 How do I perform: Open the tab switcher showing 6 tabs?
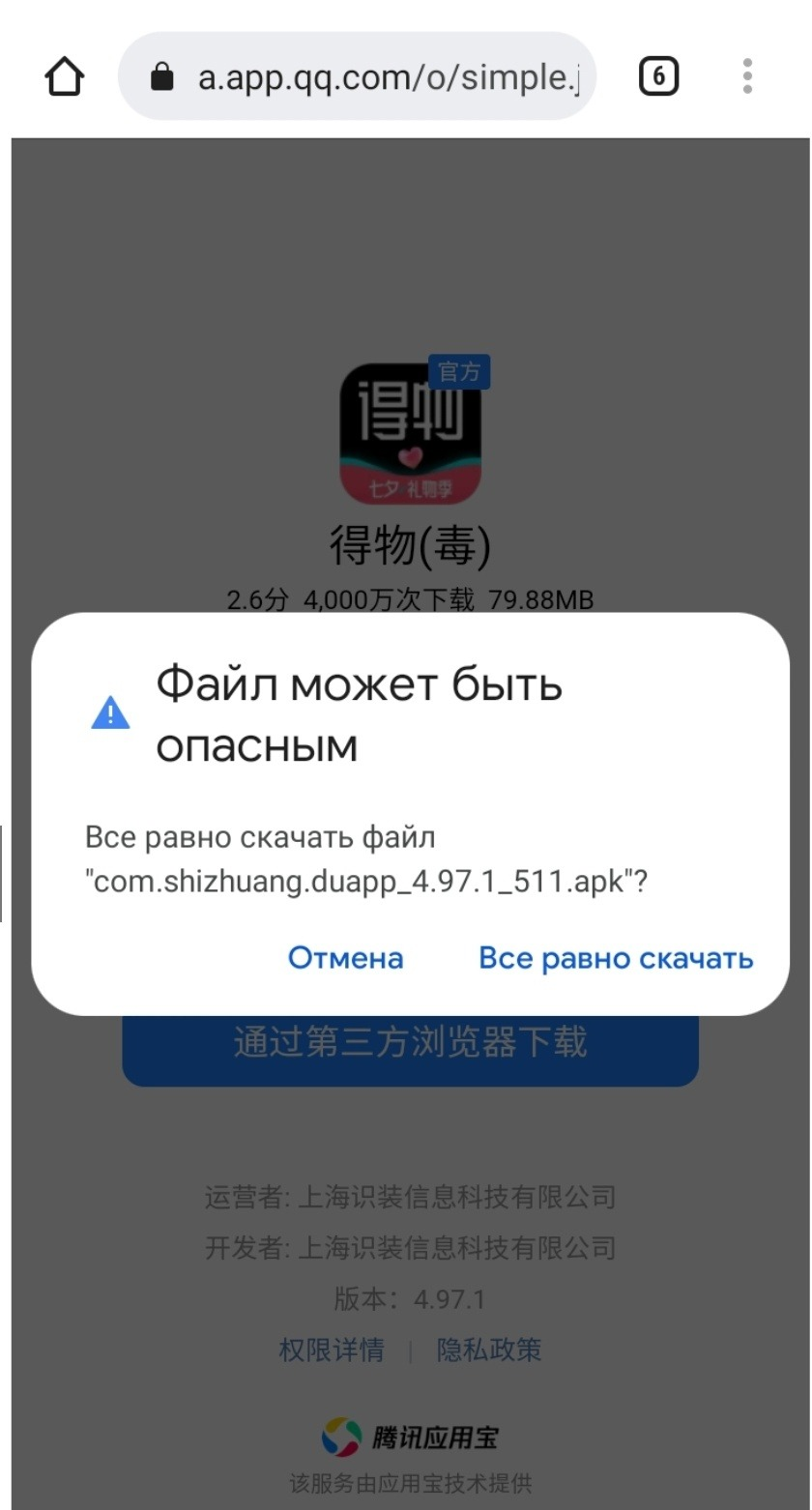click(658, 76)
